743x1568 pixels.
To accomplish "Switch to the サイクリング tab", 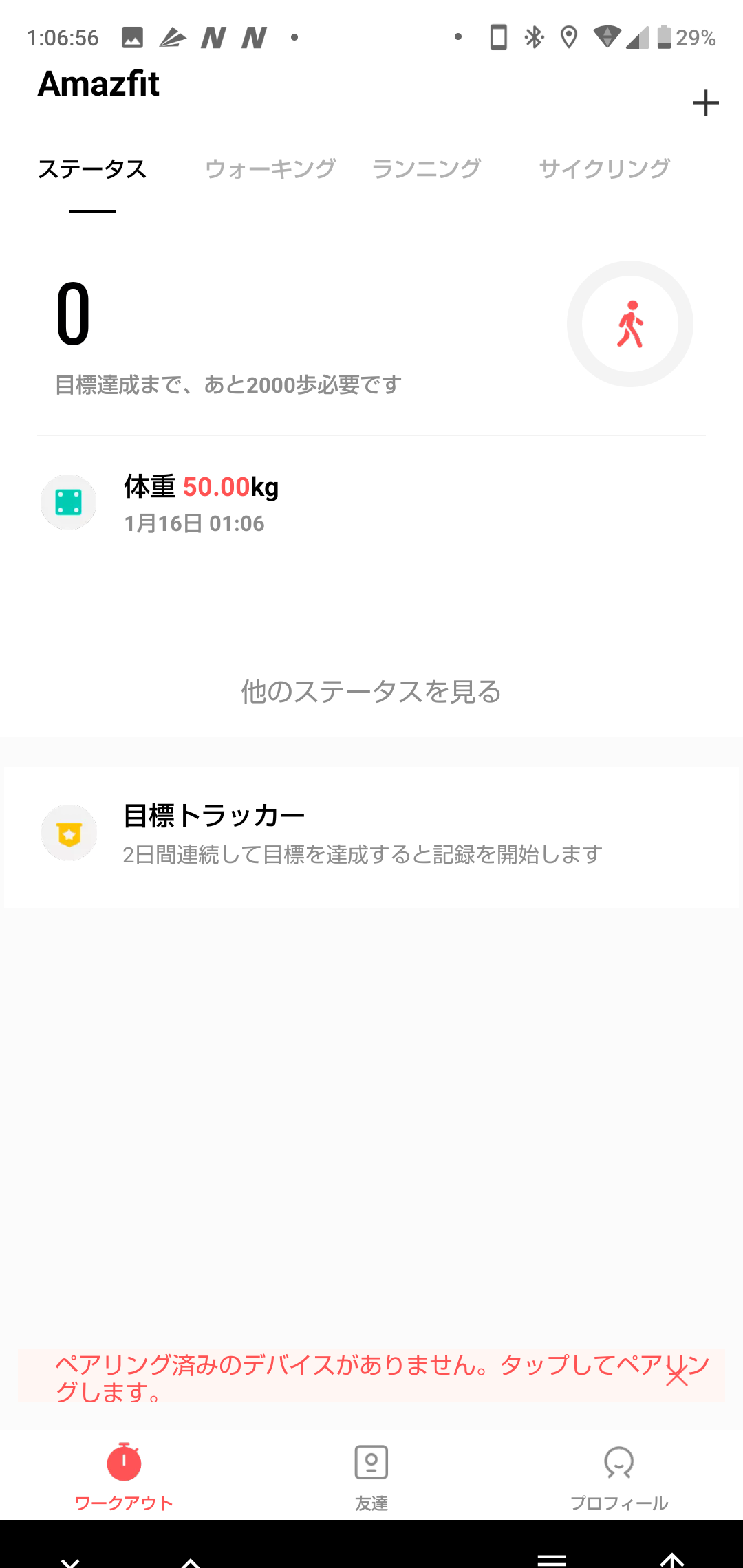I will pos(604,168).
